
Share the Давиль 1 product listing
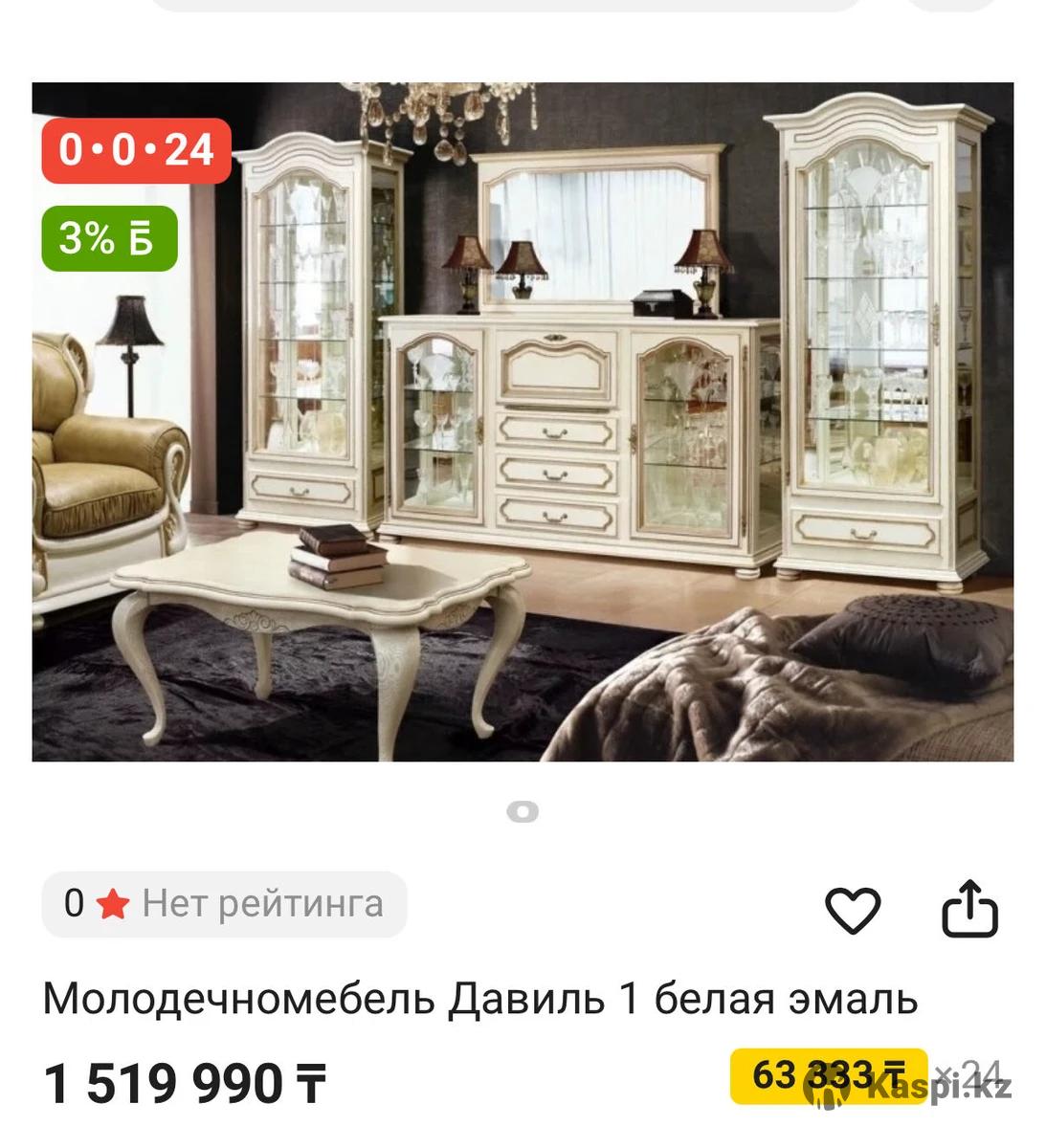(x=969, y=909)
